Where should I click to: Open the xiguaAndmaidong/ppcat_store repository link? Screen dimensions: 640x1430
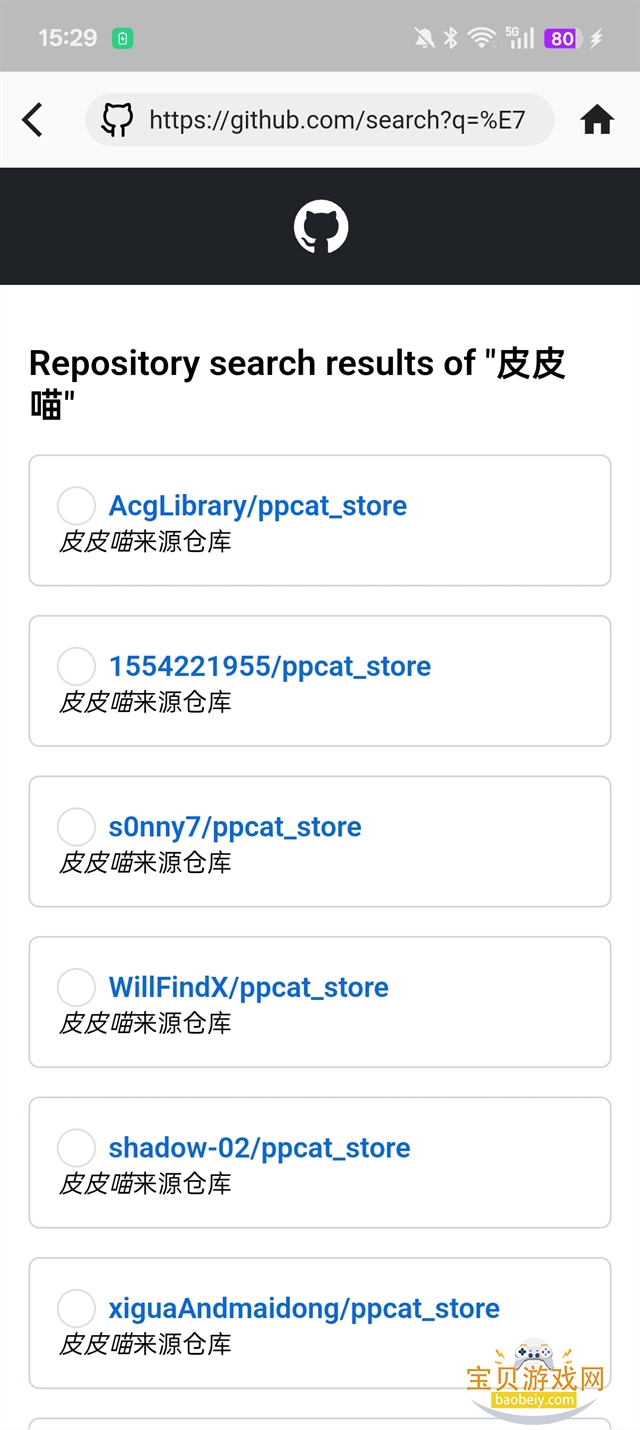click(304, 1308)
